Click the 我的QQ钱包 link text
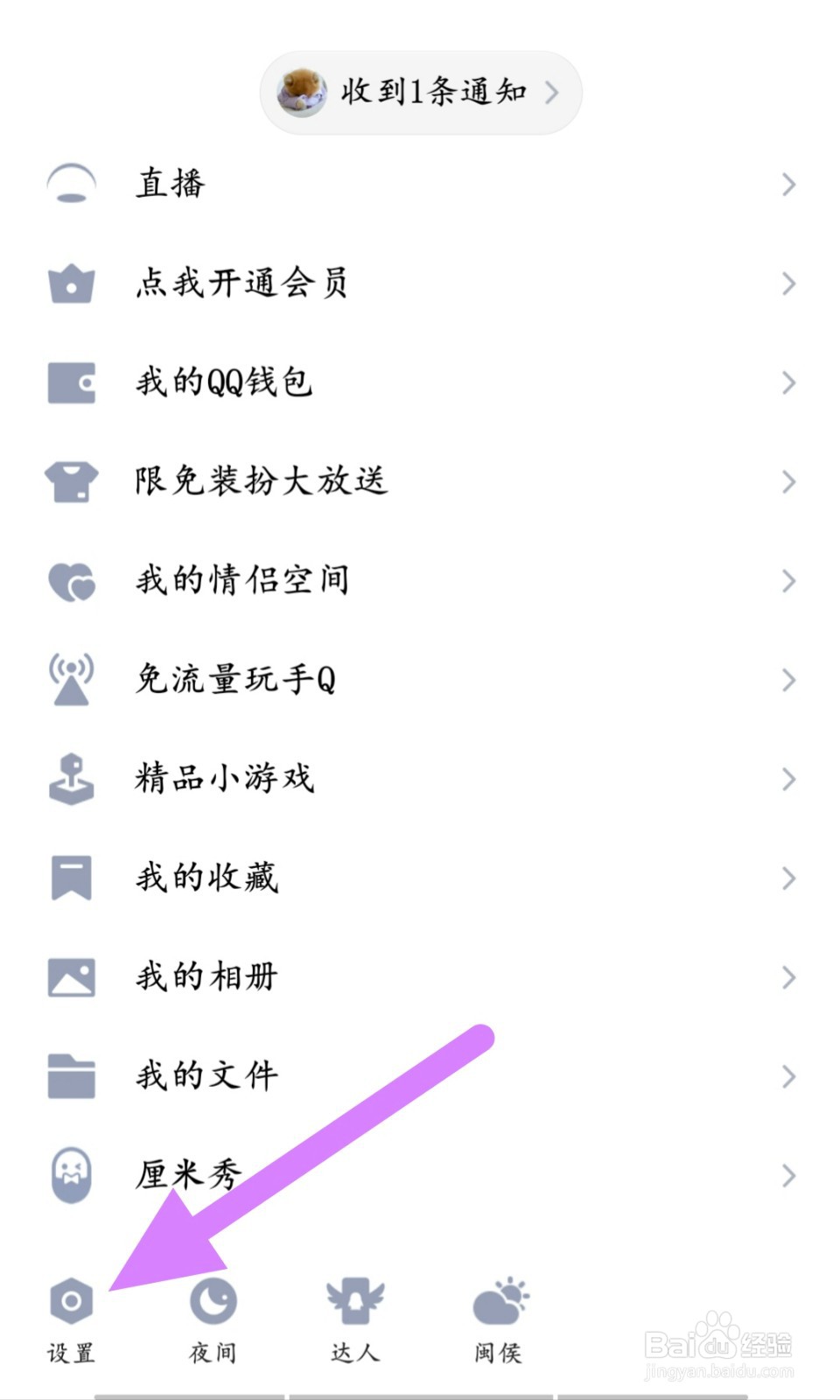The image size is (840, 1400). (x=223, y=381)
